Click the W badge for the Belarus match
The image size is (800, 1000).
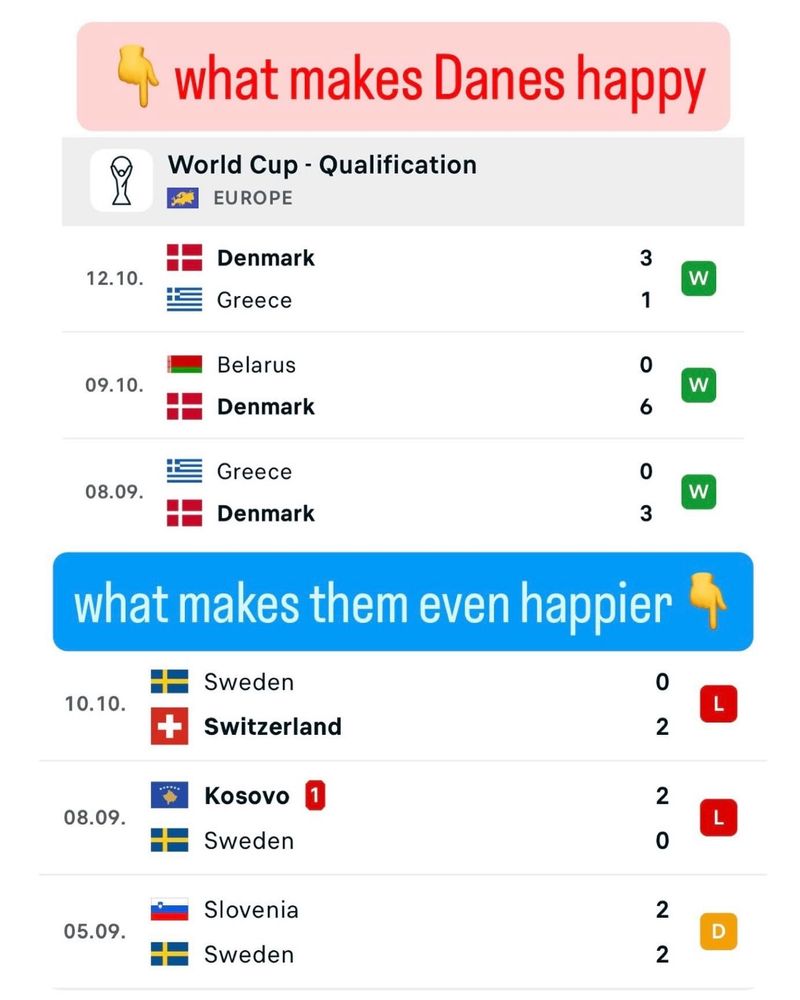coord(697,385)
